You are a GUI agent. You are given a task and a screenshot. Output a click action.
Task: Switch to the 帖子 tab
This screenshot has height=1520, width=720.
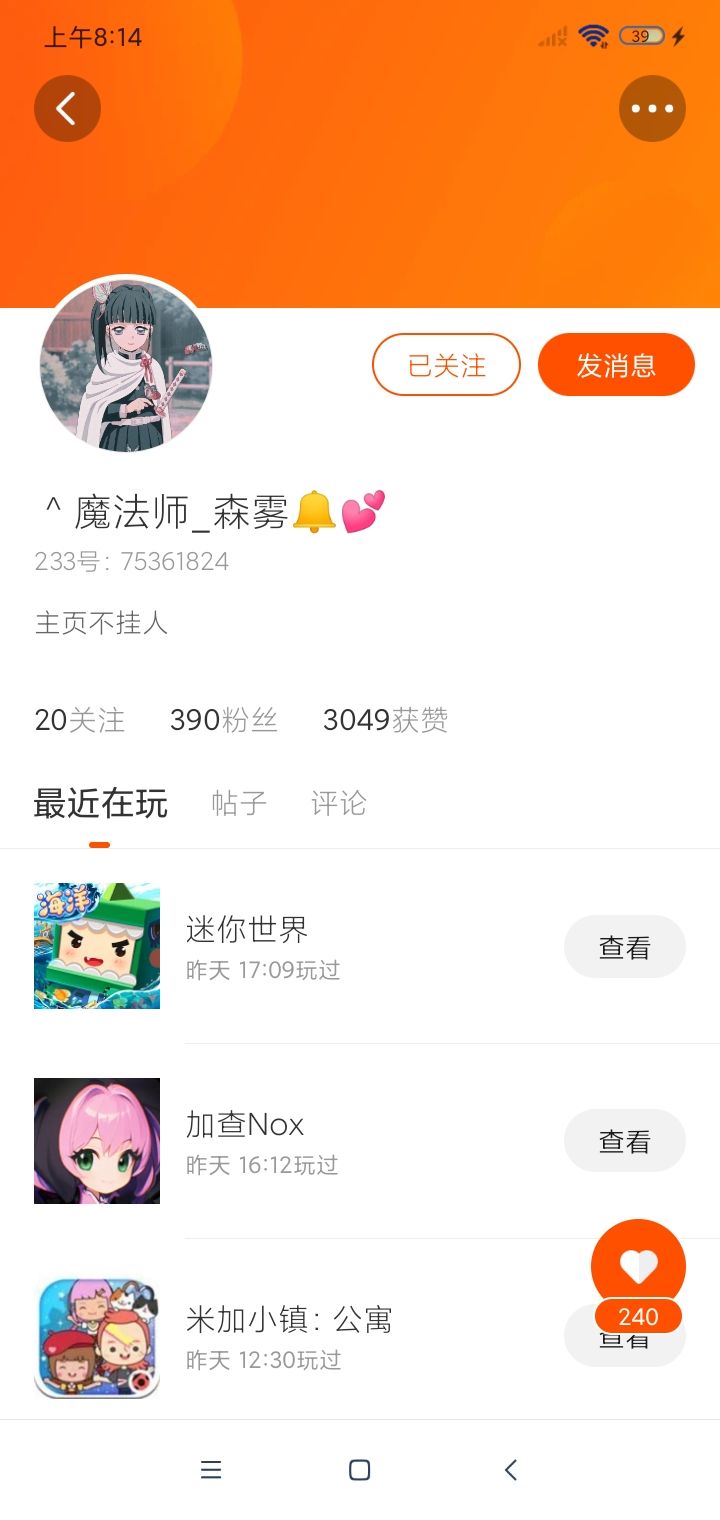tap(239, 803)
